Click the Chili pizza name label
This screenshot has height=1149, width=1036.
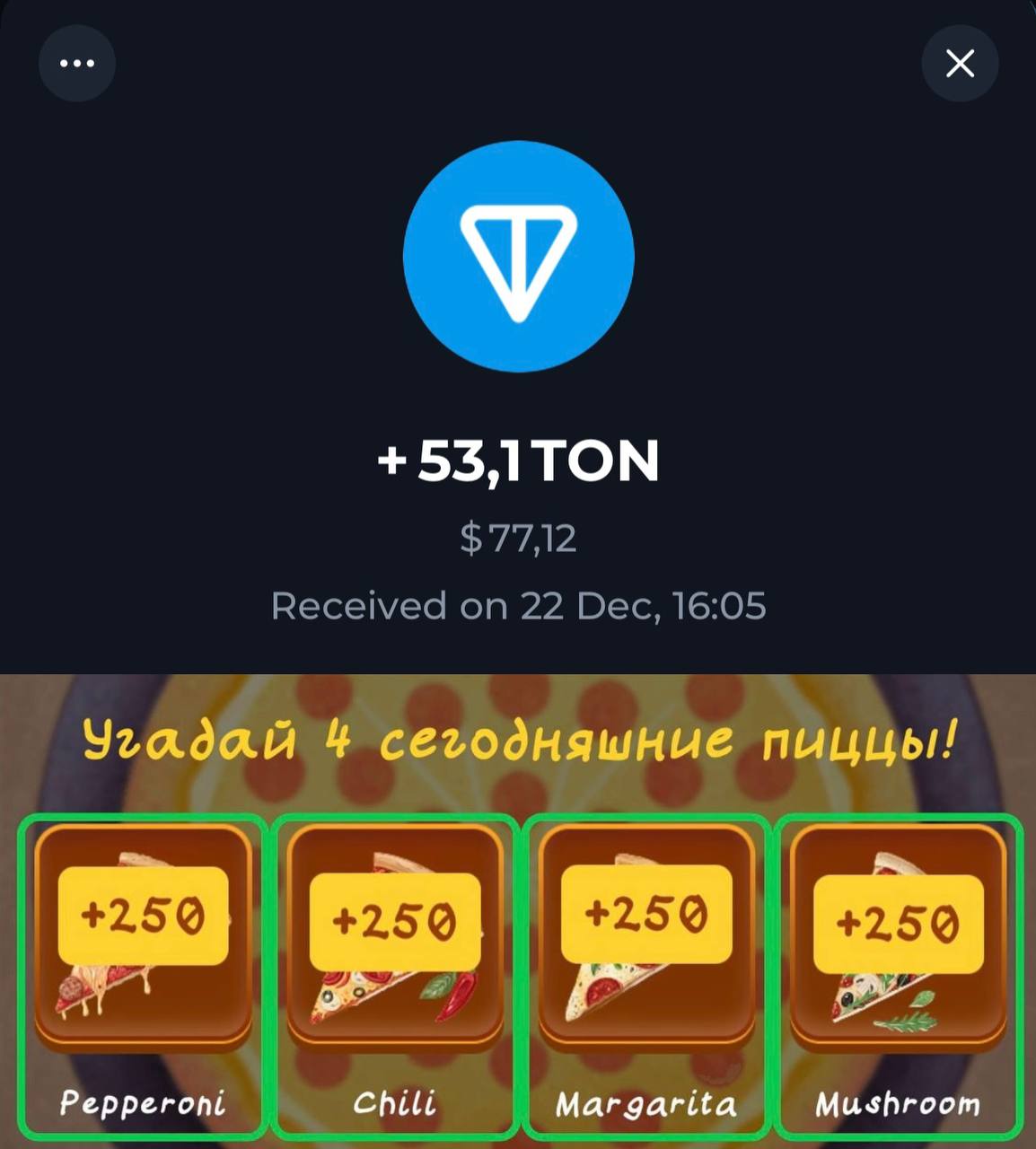coord(395,1105)
